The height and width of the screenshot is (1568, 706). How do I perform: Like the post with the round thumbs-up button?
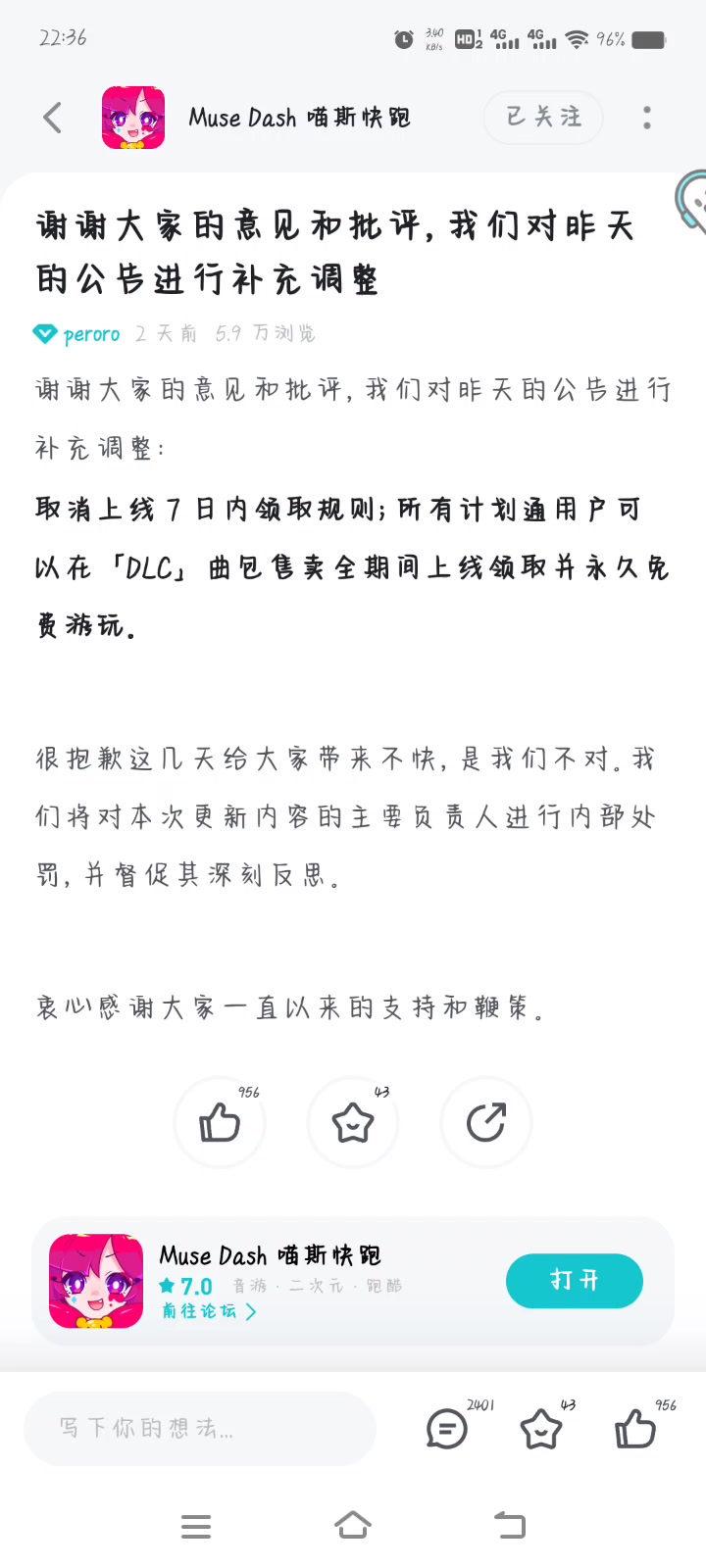click(220, 1122)
